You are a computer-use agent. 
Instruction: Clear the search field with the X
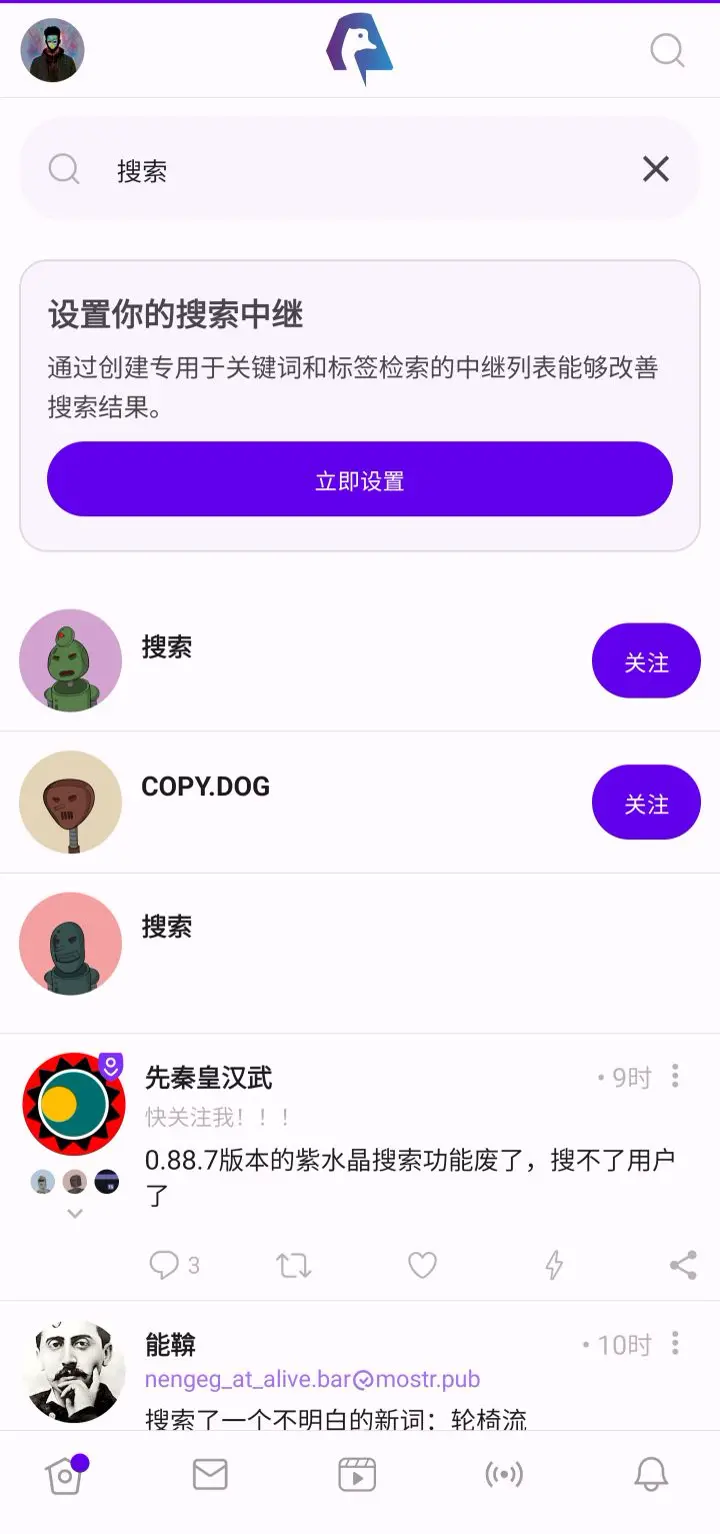(656, 169)
